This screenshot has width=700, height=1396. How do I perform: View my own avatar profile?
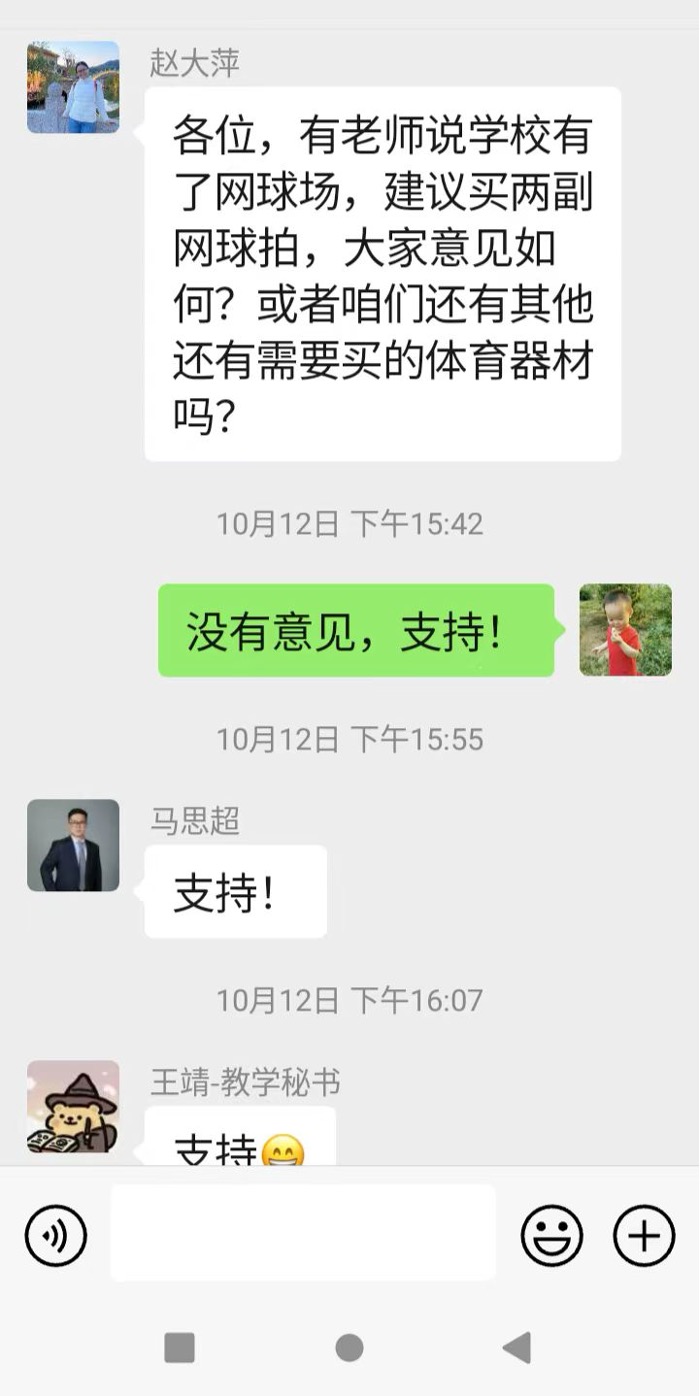[x=626, y=630]
